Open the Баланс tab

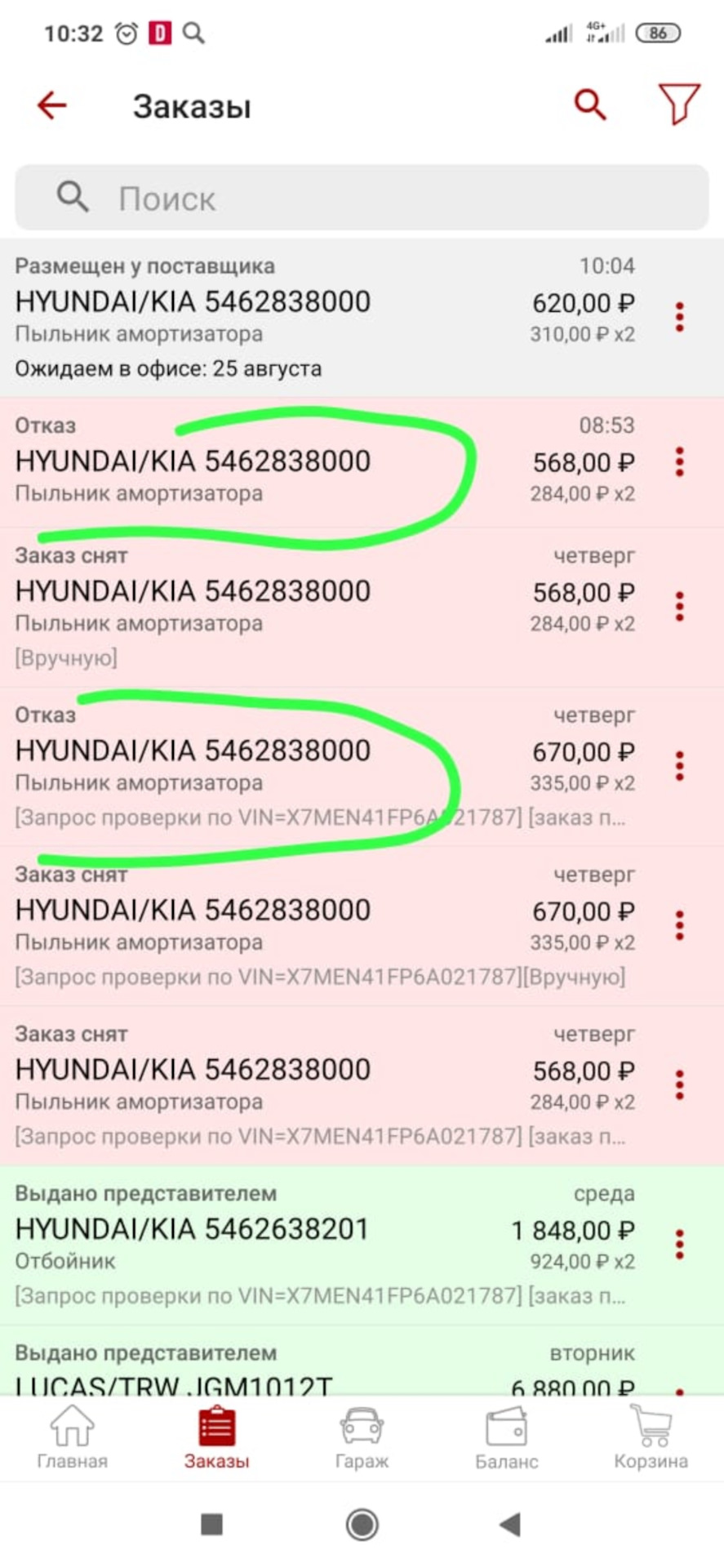[506, 1438]
